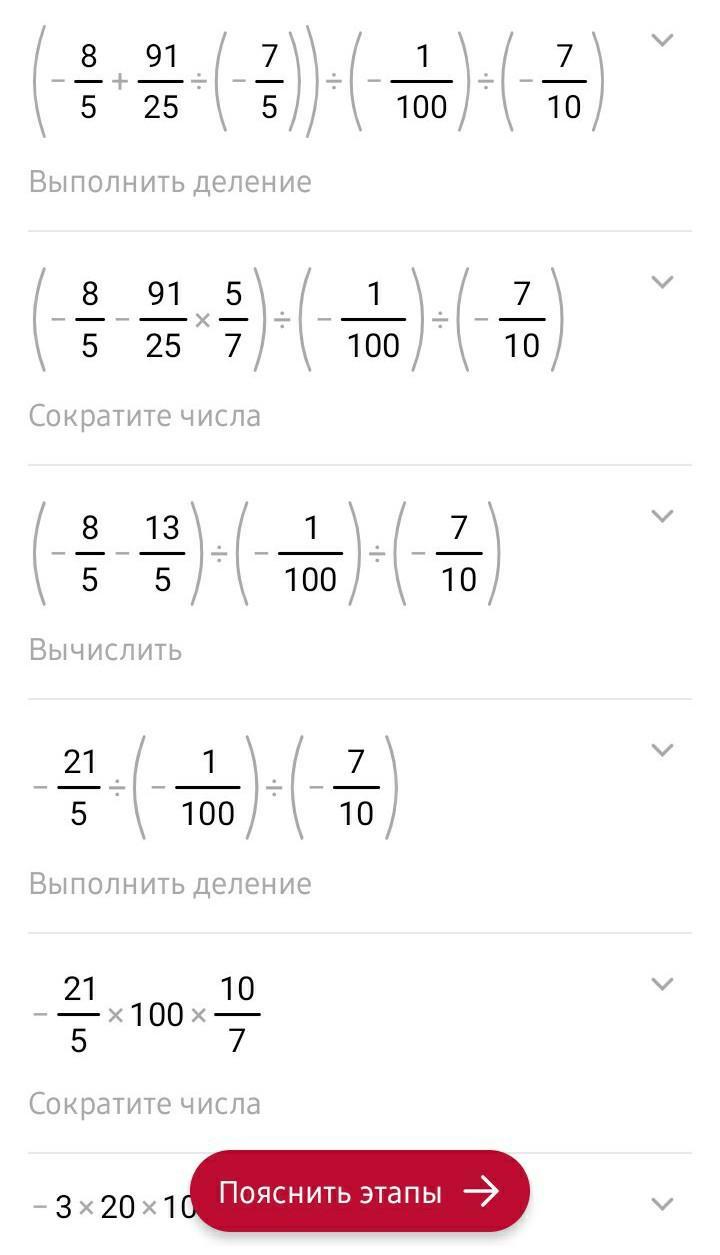Expand the Сократите числа step with 91/25 × 5/7
Screen dimensions: 720x1255
pyautogui.click(x=662, y=283)
